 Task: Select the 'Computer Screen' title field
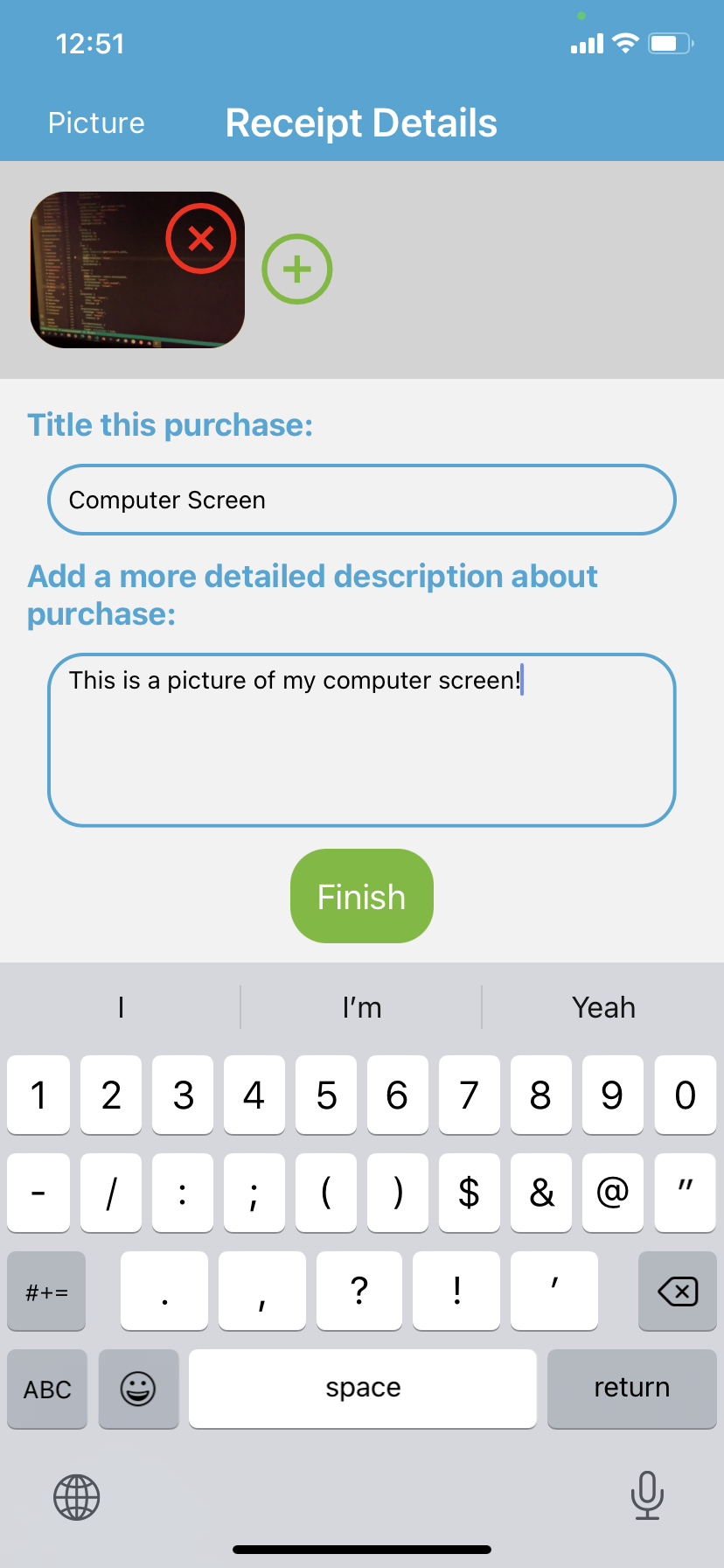pyautogui.click(x=361, y=500)
